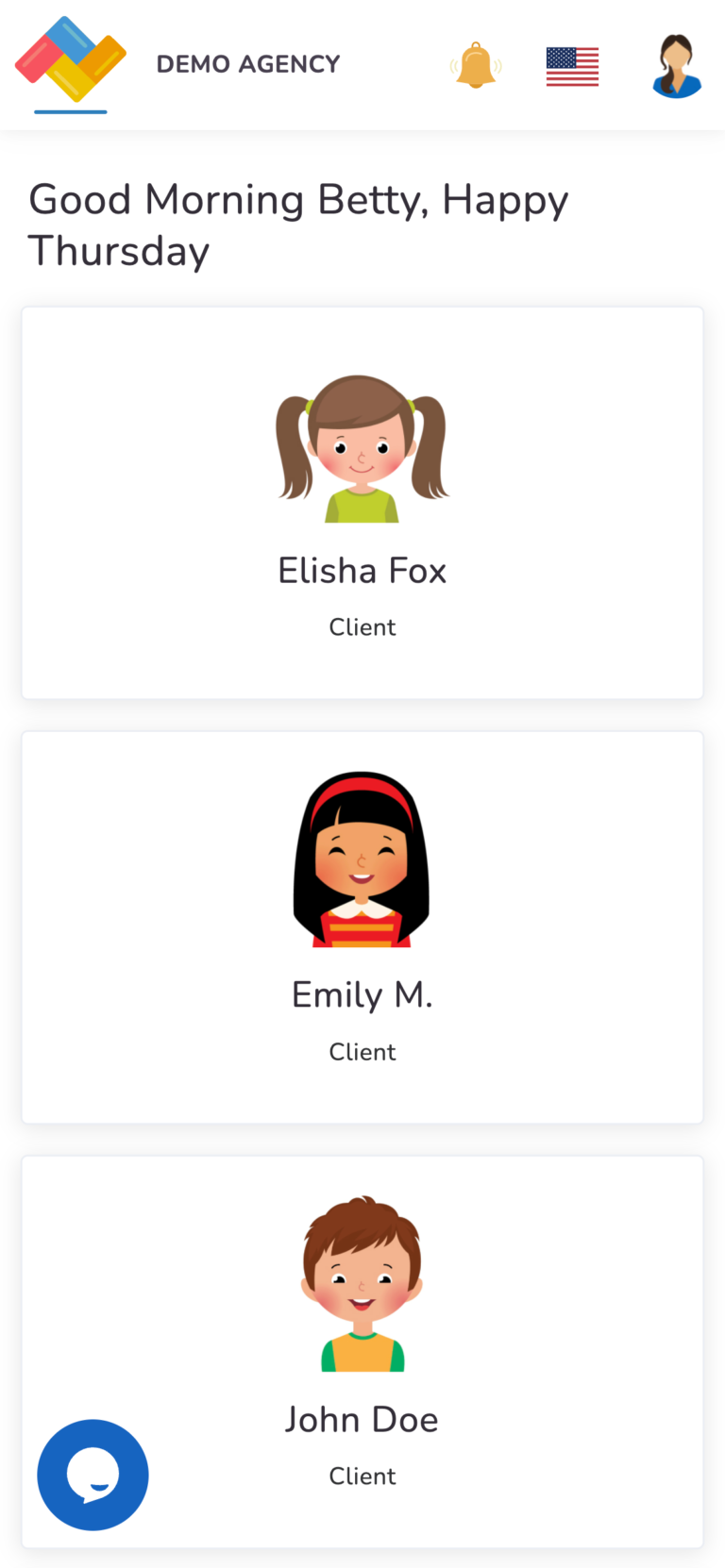725x1568 pixels.
Task: Open Elisha Fox's client card
Action: click(x=362, y=503)
